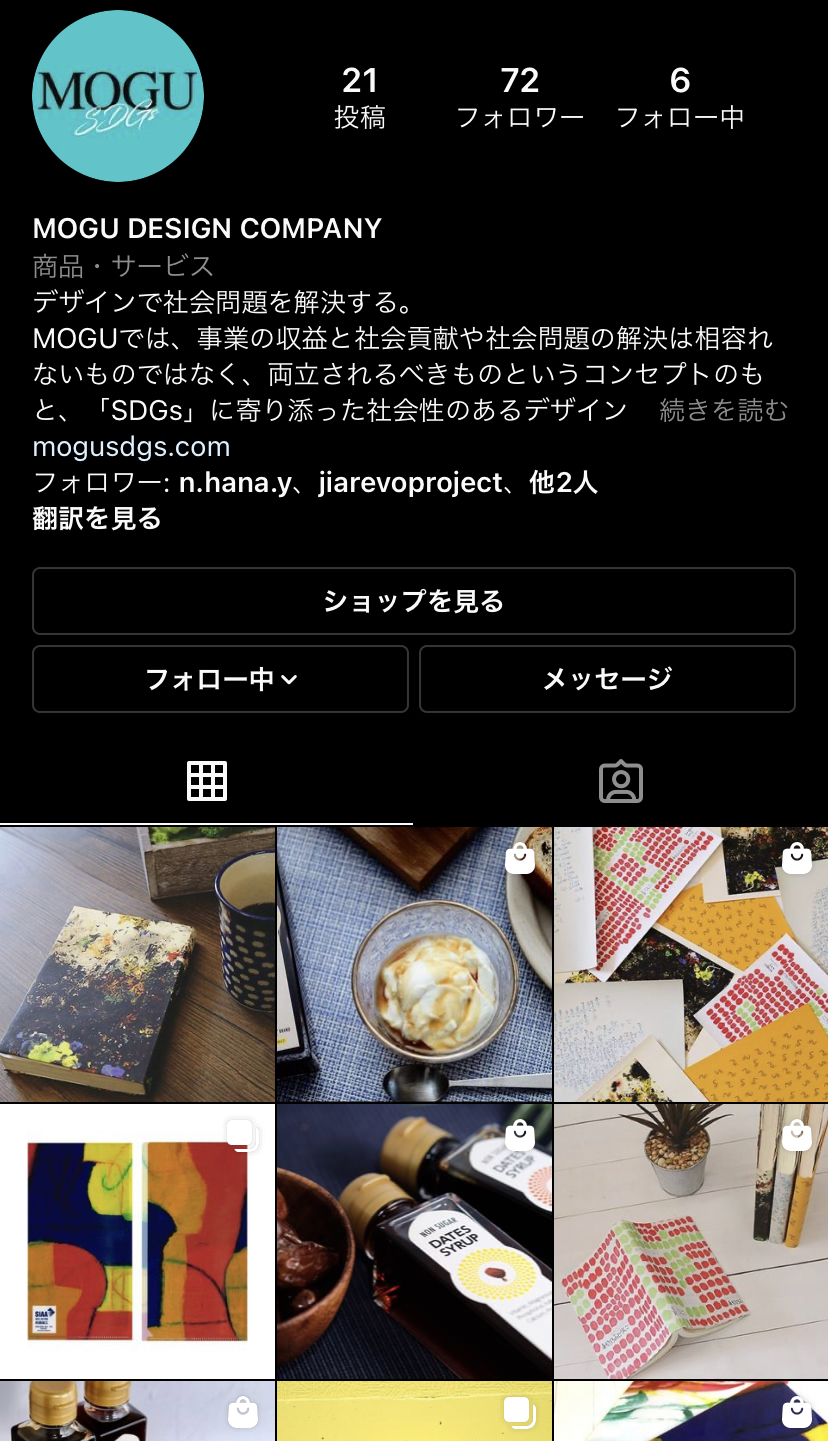Tap the メッセージ button
Viewport: 828px width, 1441px height.
[x=607, y=679]
